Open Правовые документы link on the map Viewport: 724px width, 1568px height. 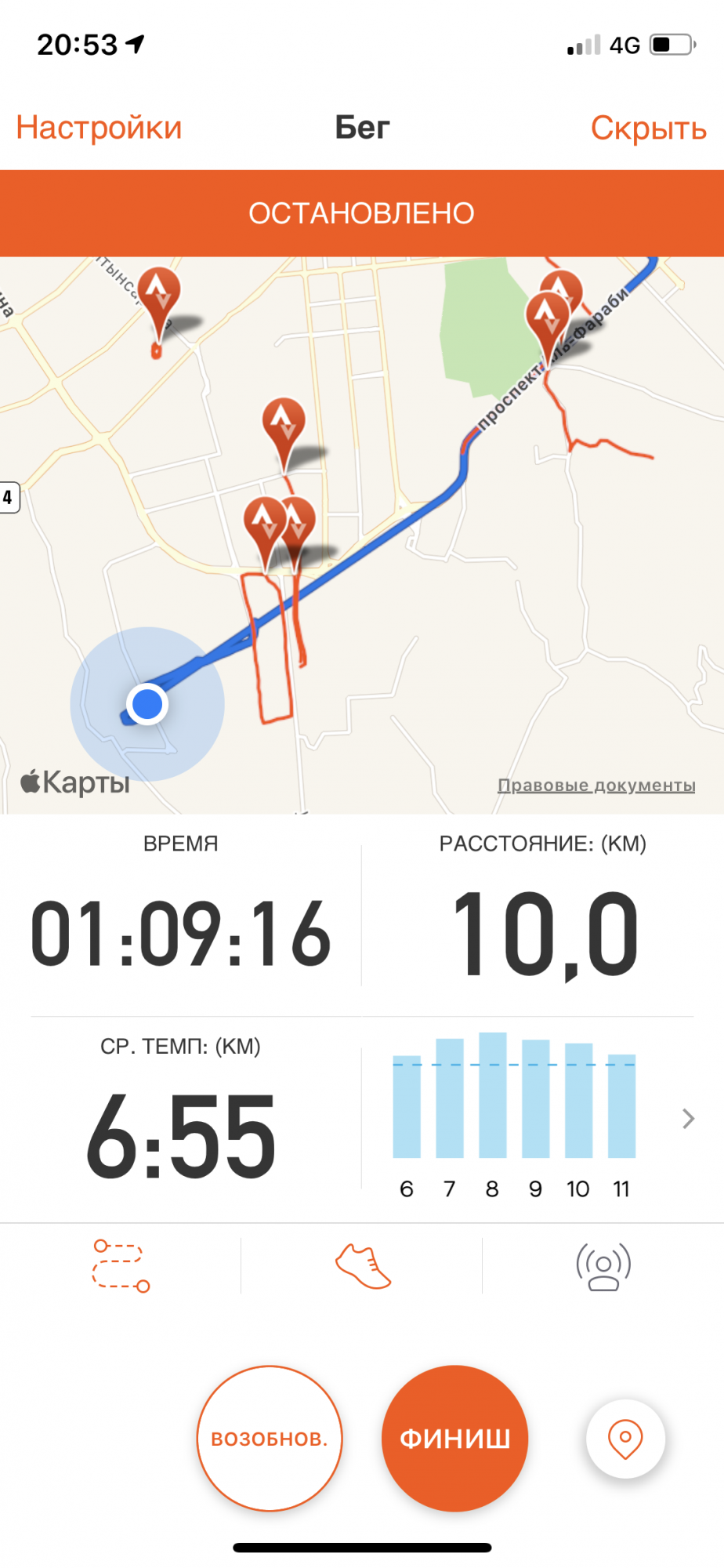[x=596, y=785]
